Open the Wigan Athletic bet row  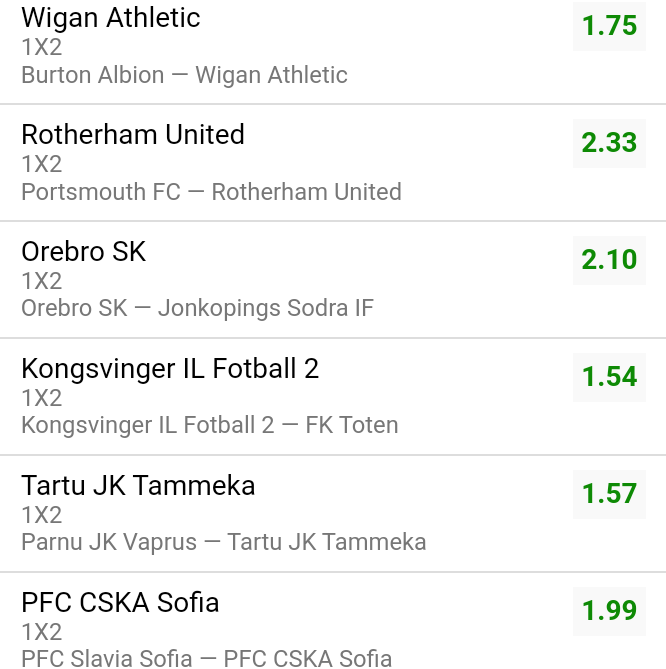pyautogui.click(x=250, y=46)
